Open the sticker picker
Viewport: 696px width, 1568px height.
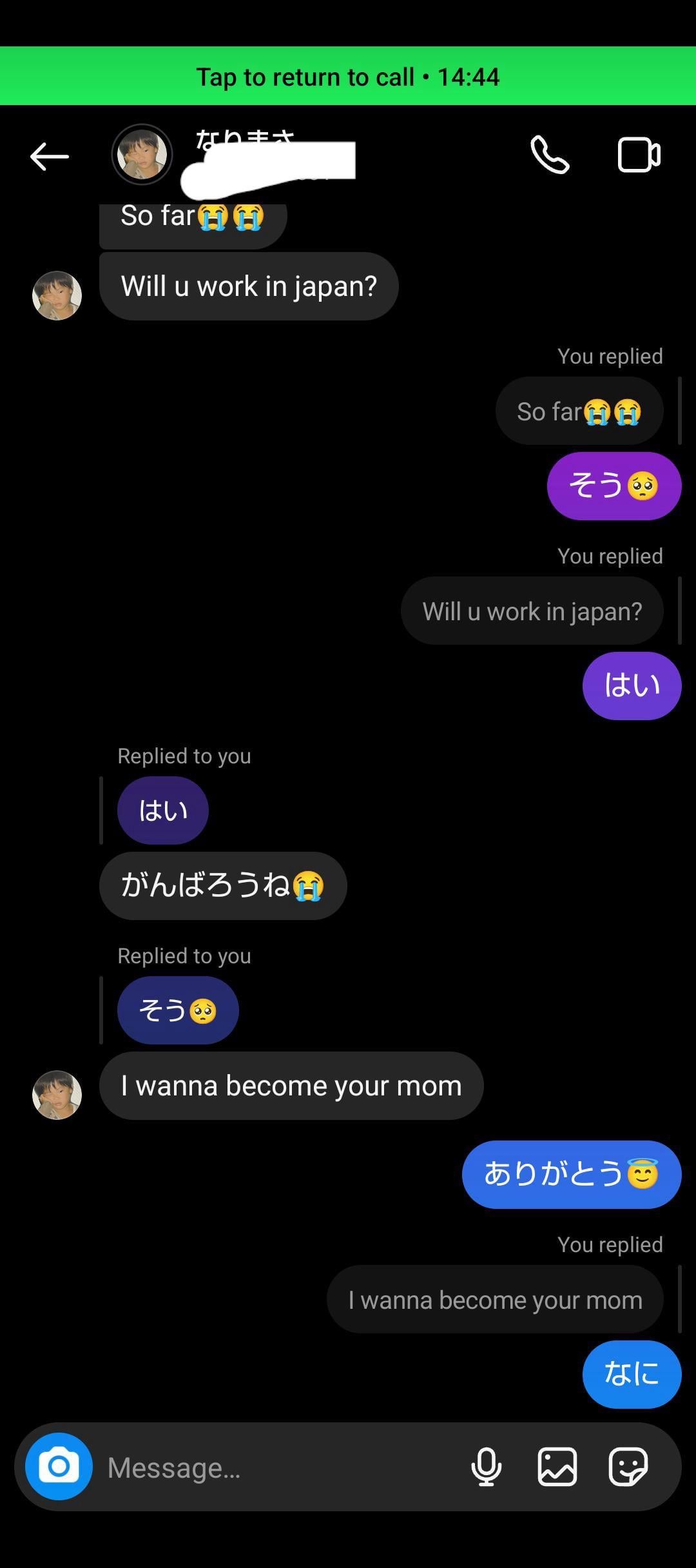pos(628,1467)
